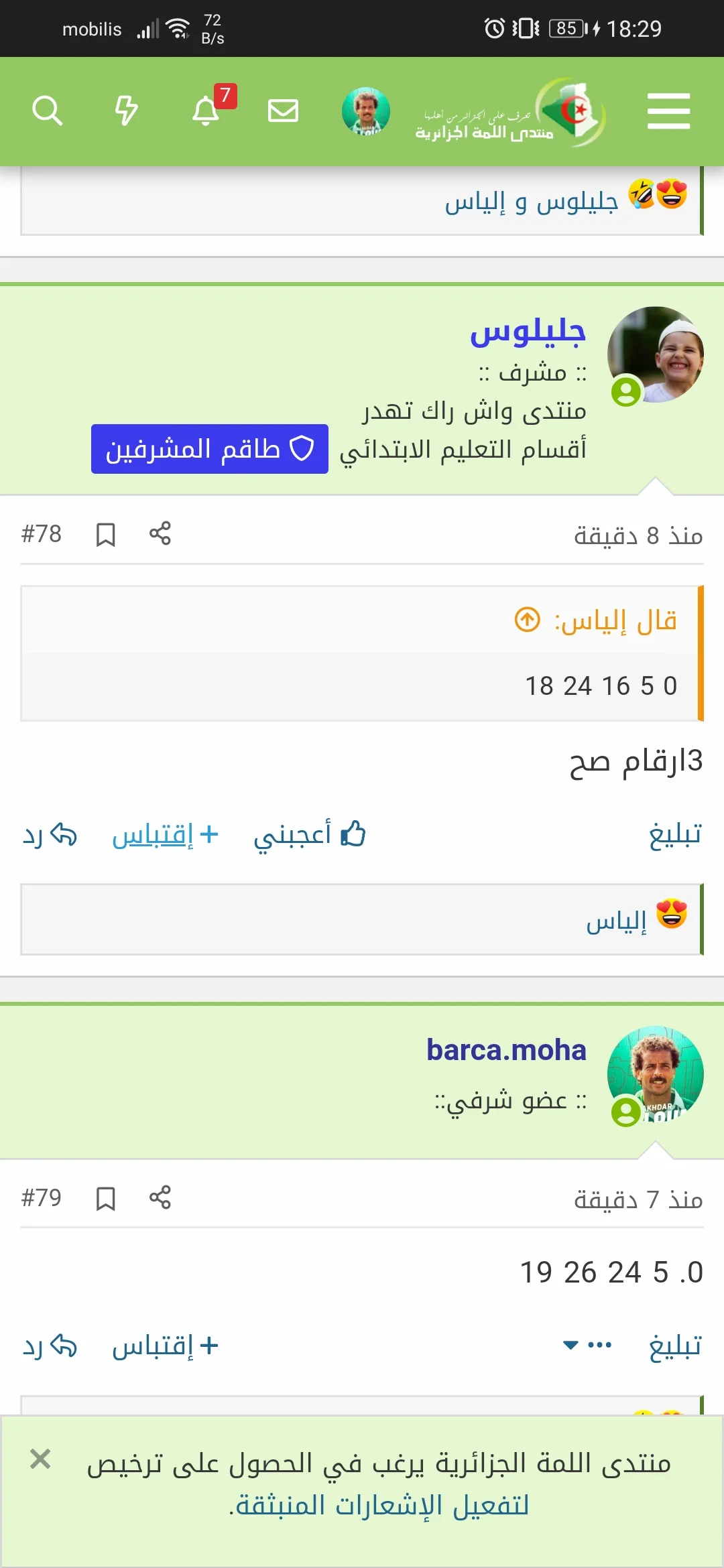The image size is (724, 1568).
Task: Reply to post #78 with رد
Action: pos(50,835)
